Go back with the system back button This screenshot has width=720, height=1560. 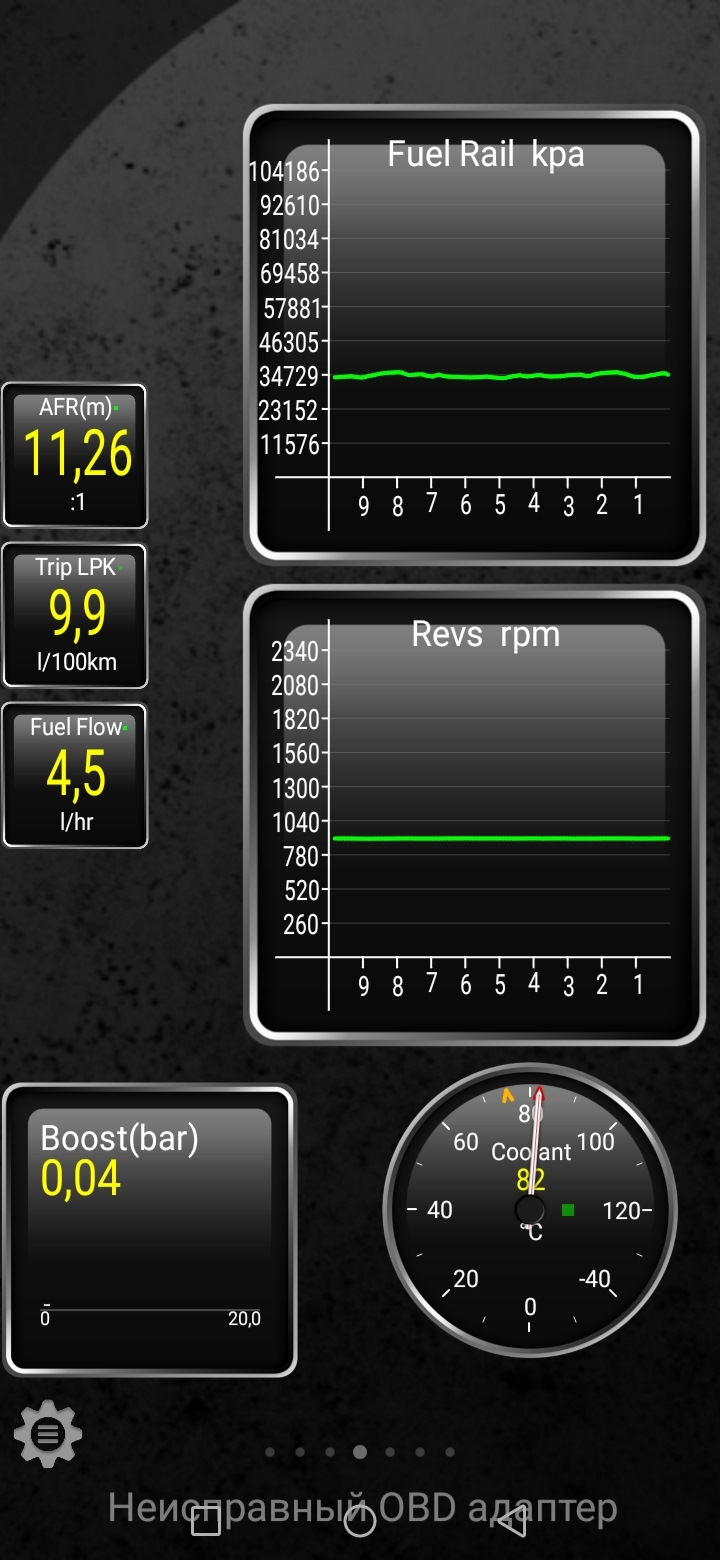pos(512,1522)
